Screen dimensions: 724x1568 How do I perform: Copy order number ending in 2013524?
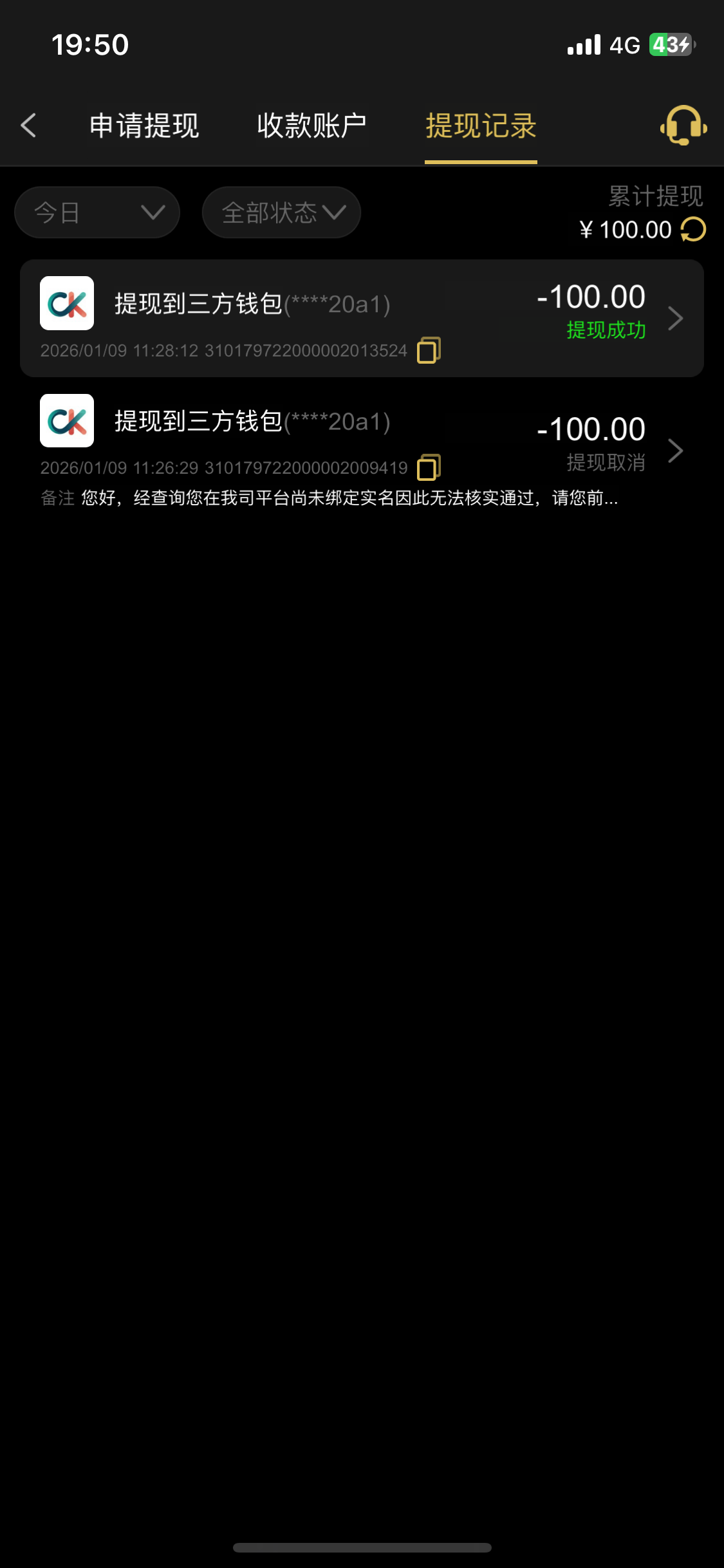point(429,350)
